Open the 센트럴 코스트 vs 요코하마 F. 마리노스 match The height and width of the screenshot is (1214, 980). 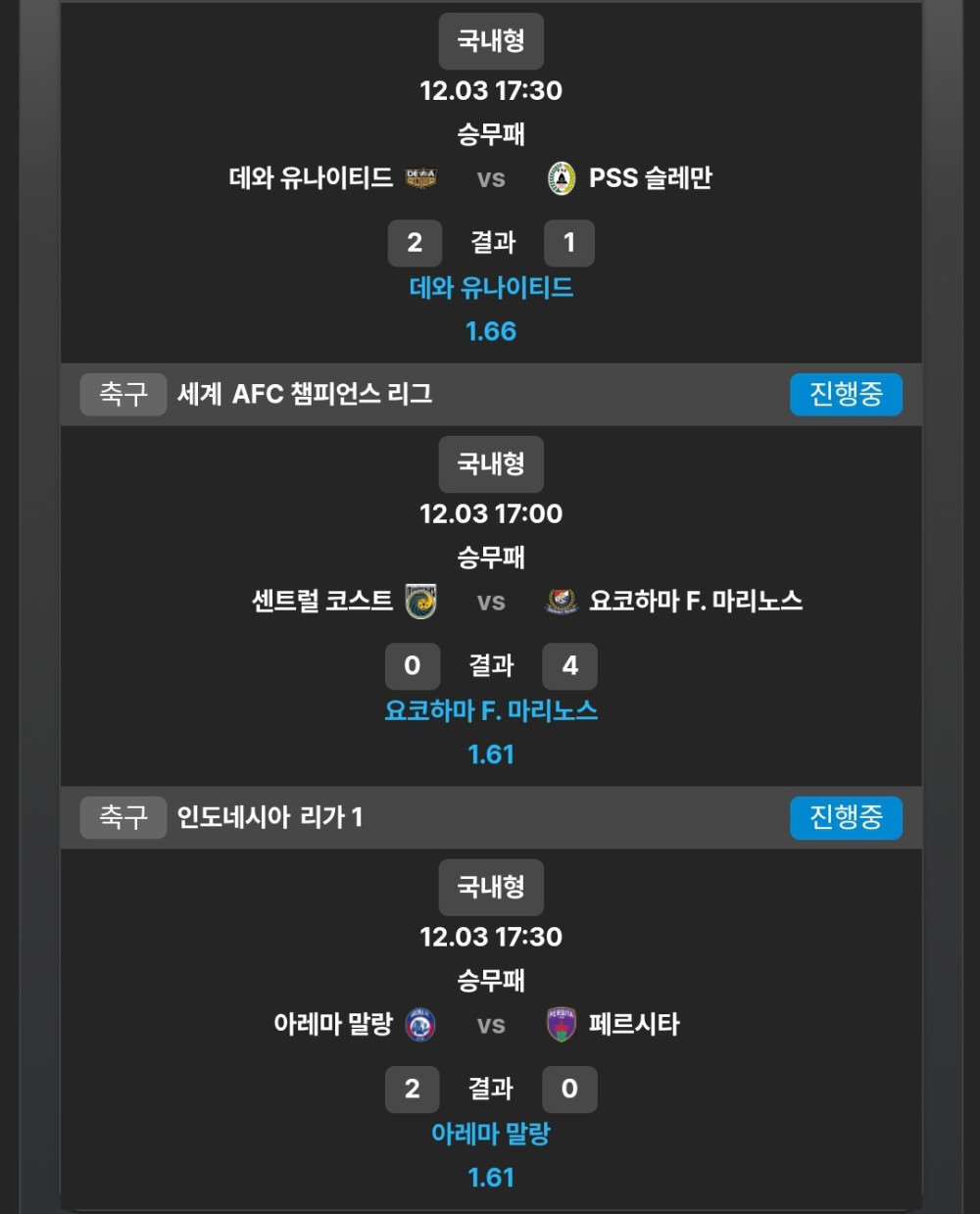click(491, 602)
